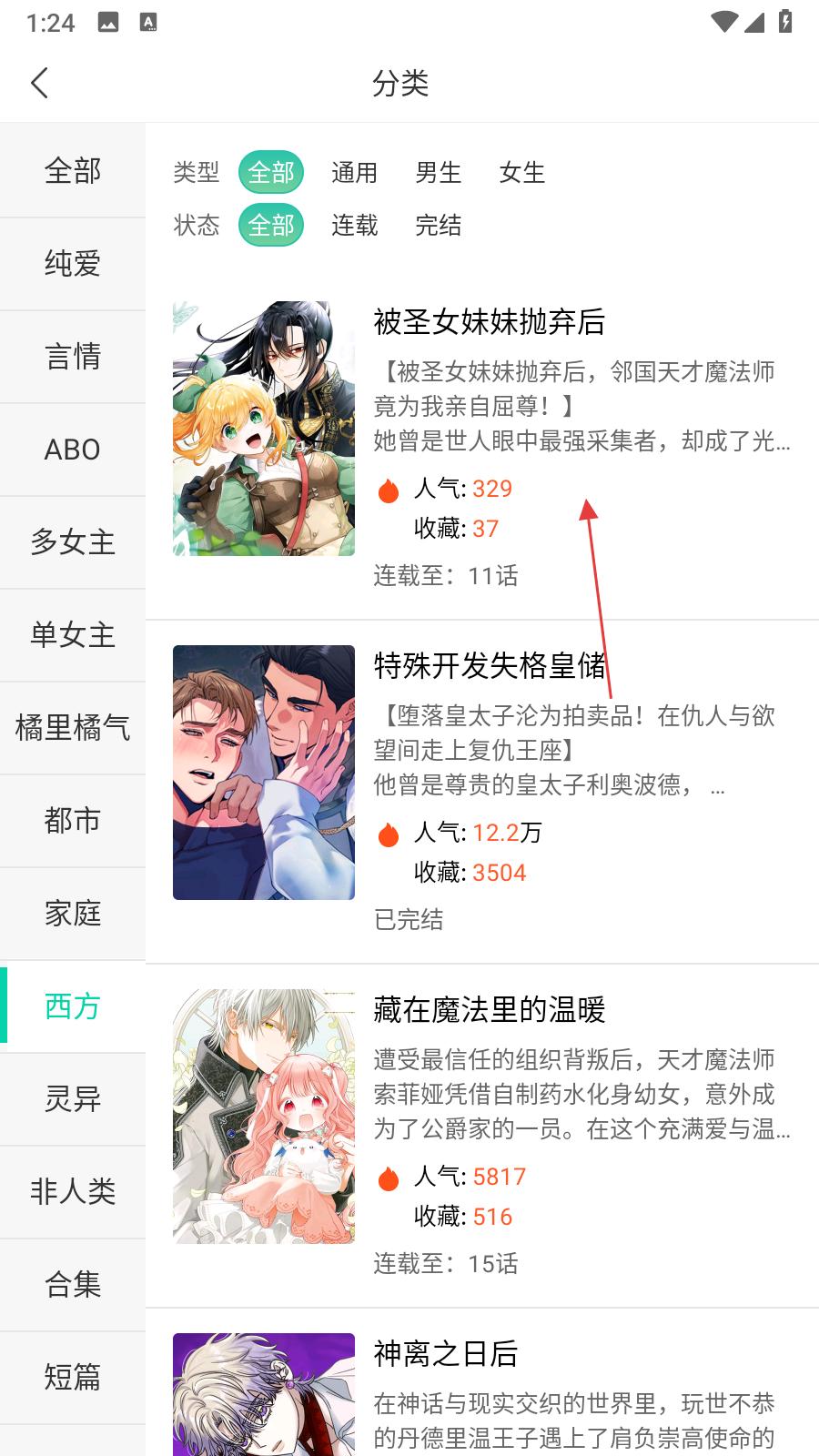
Task: Select the 全部 category in sidebar
Action: coord(73,171)
